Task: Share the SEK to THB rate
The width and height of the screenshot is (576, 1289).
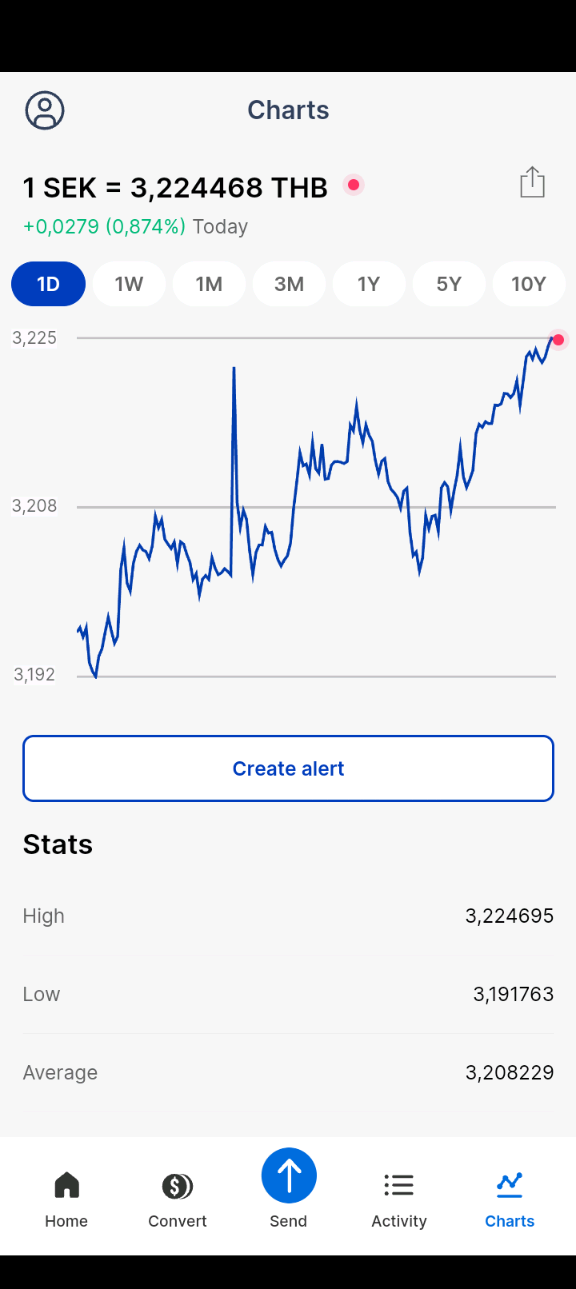Action: (x=532, y=182)
